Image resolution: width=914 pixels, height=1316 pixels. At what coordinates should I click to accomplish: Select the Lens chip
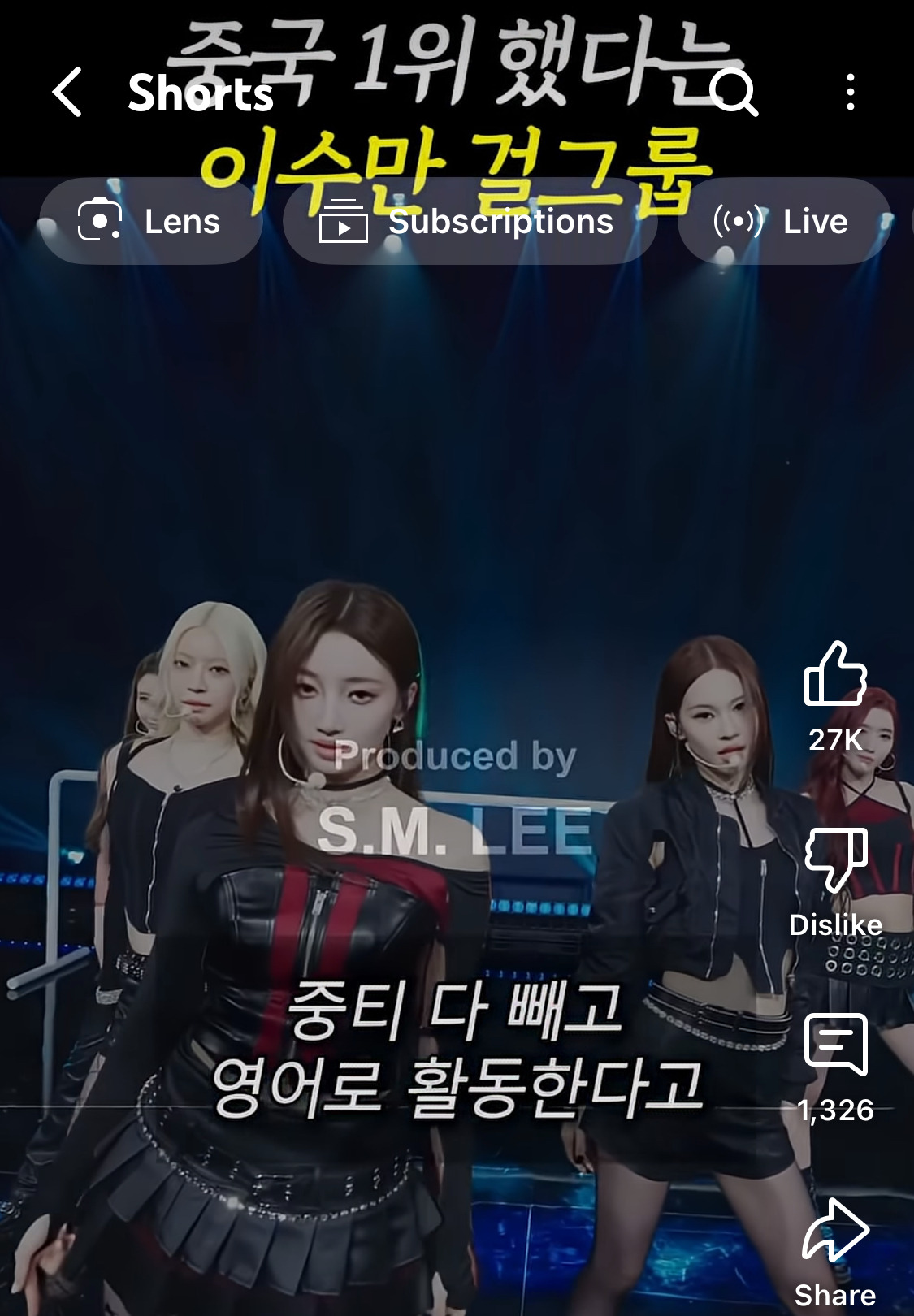click(151, 221)
